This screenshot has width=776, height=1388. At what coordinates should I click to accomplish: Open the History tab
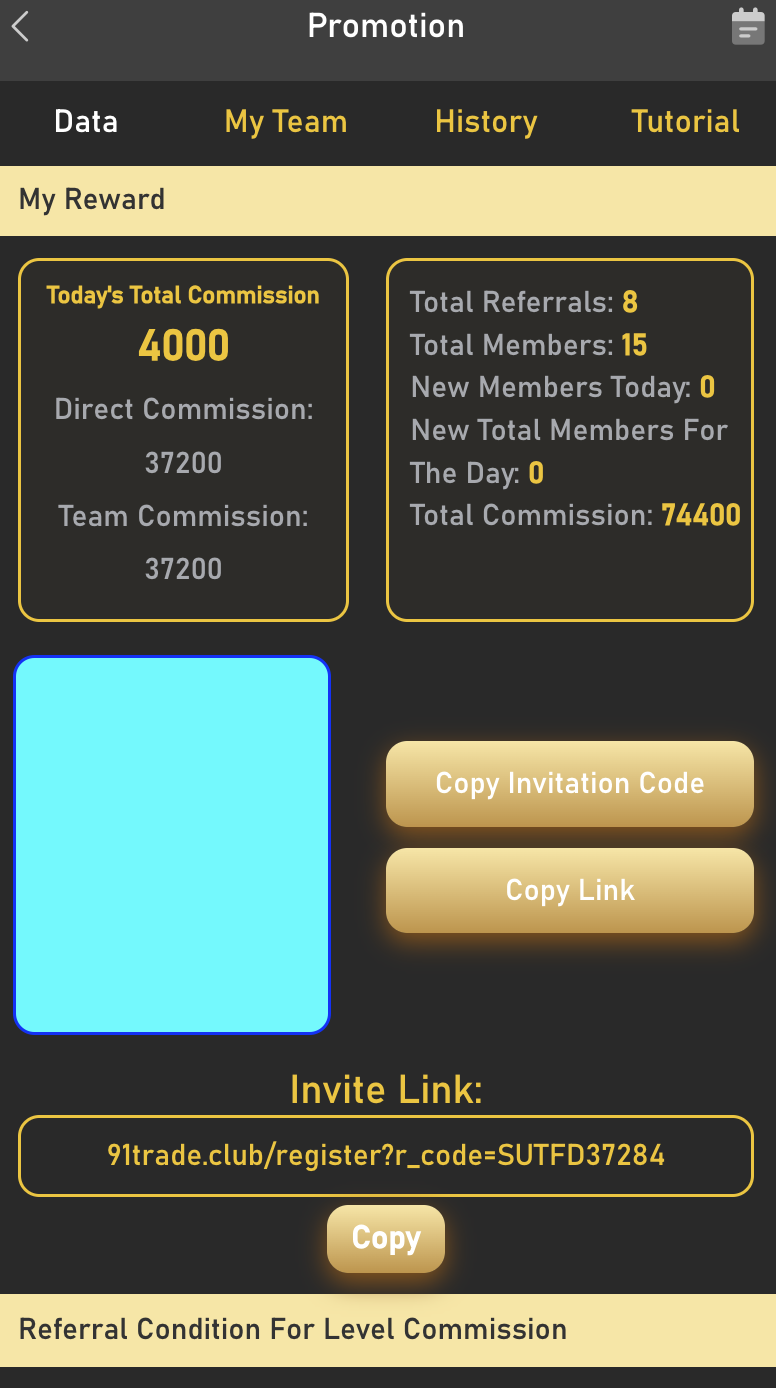(x=486, y=122)
